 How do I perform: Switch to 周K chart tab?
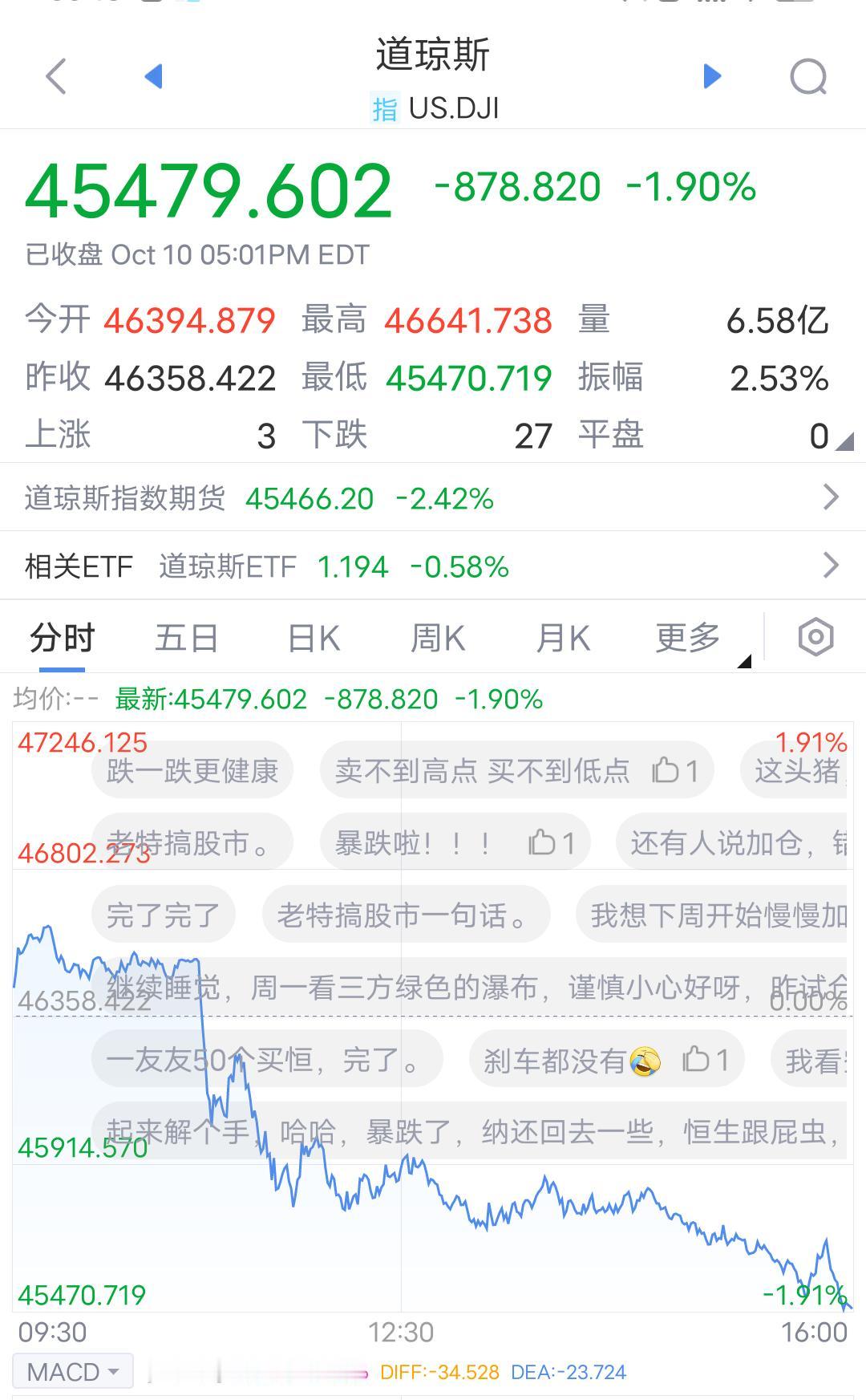[x=438, y=639]
